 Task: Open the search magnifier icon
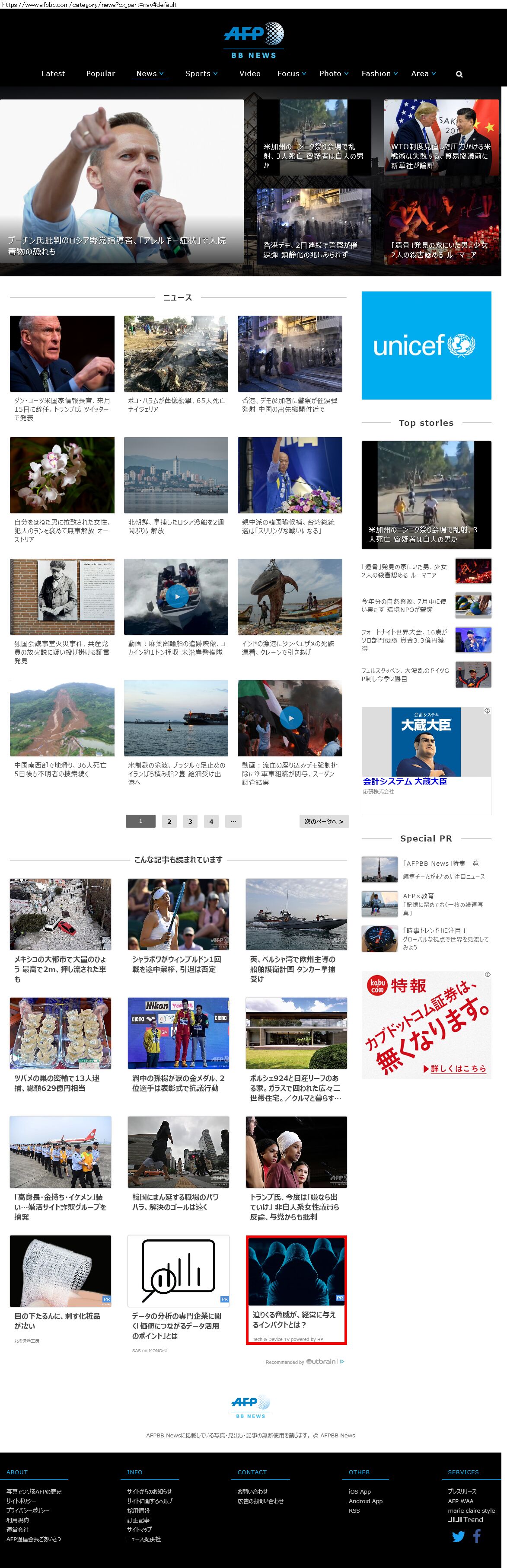tap(459, 74)
